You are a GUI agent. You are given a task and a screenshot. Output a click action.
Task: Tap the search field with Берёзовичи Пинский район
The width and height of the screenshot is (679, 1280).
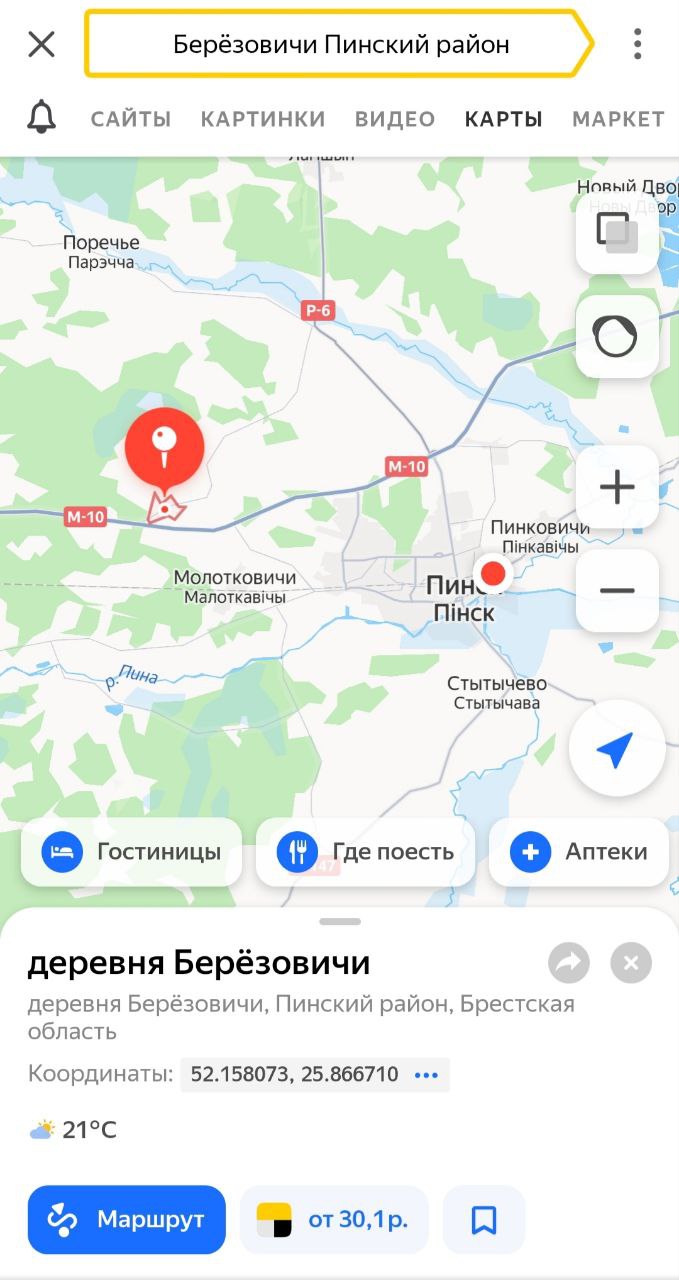[340, 44]
